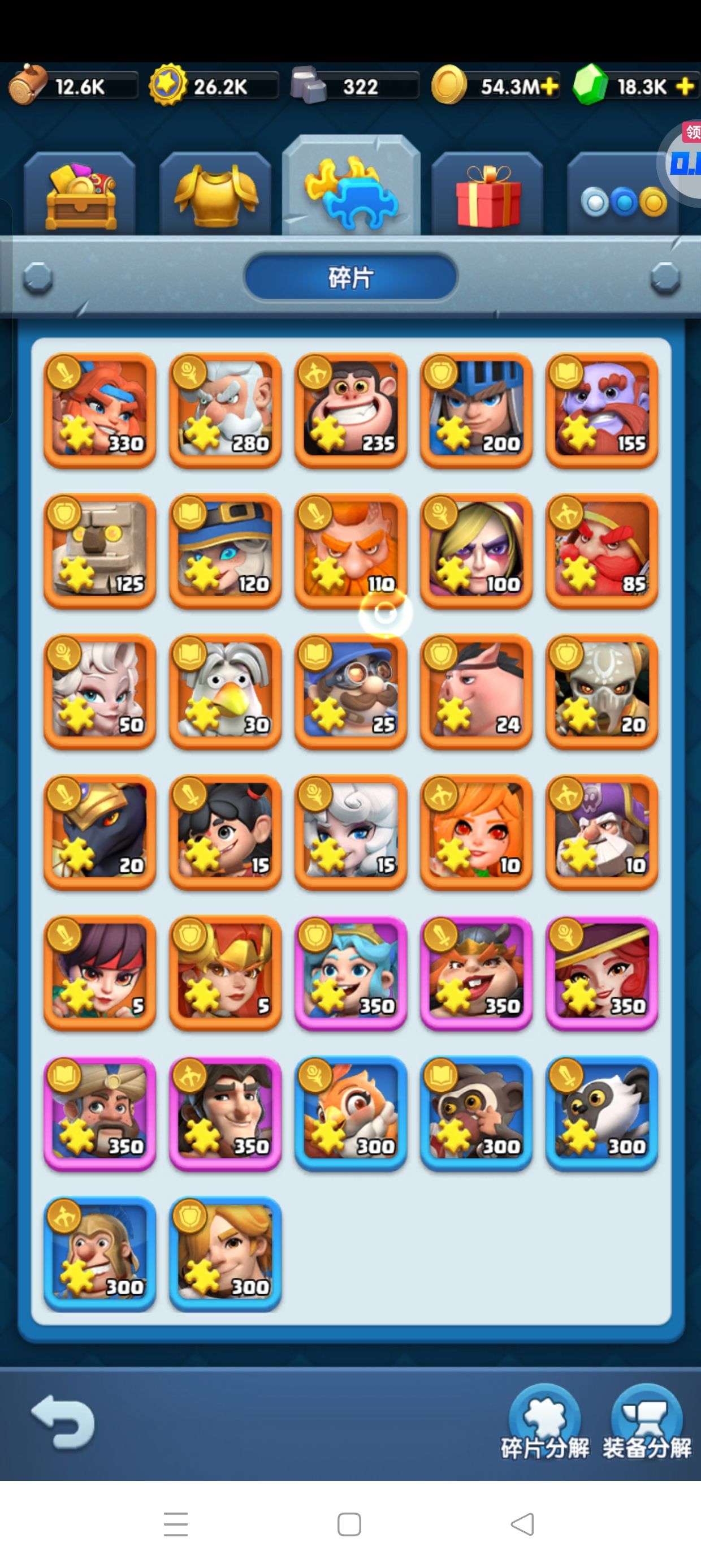The image size is (701, 1568).
Task: Add more gold coins with the plus
Action: tap(549, 87)
